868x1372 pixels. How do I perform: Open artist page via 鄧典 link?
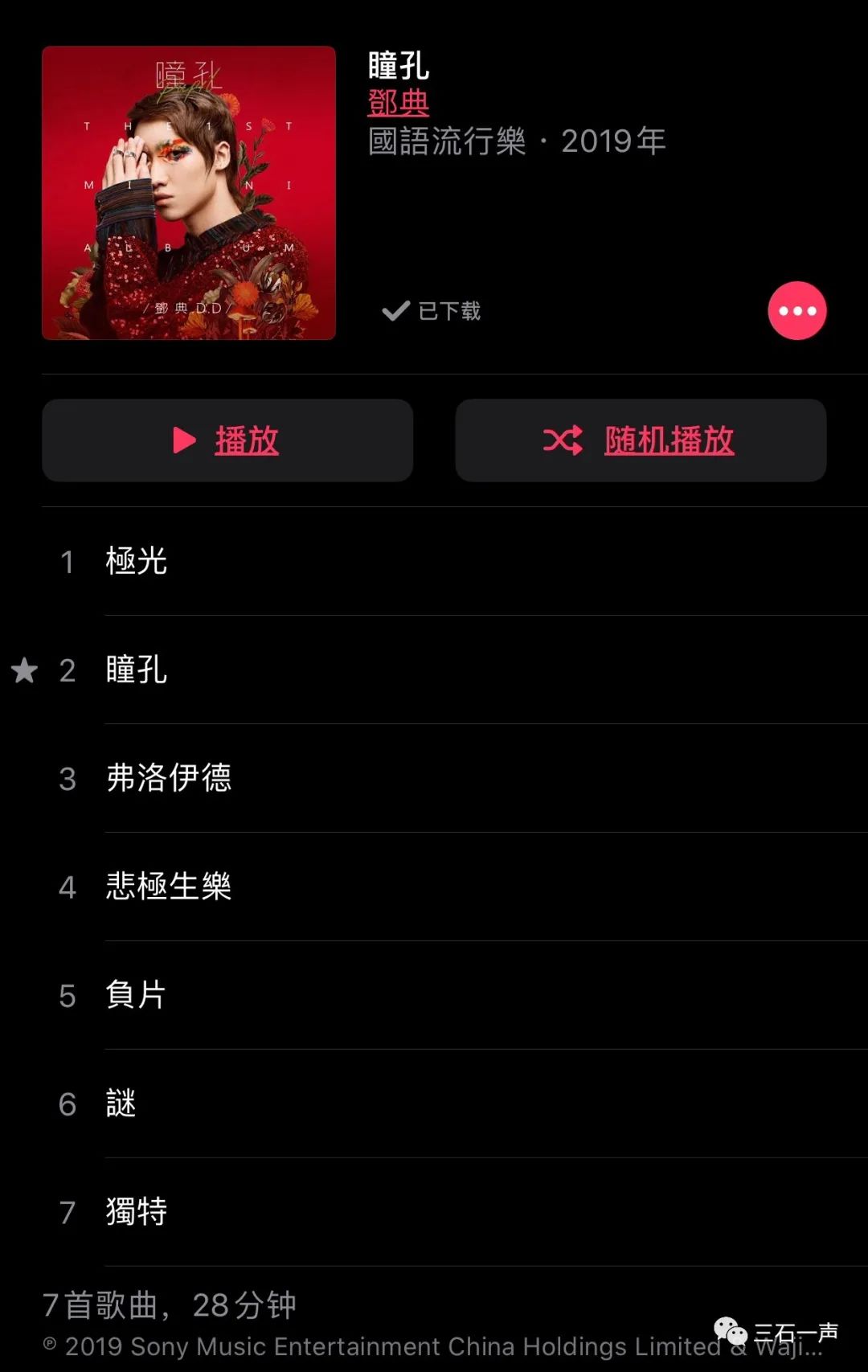click(x=398, y=102)
